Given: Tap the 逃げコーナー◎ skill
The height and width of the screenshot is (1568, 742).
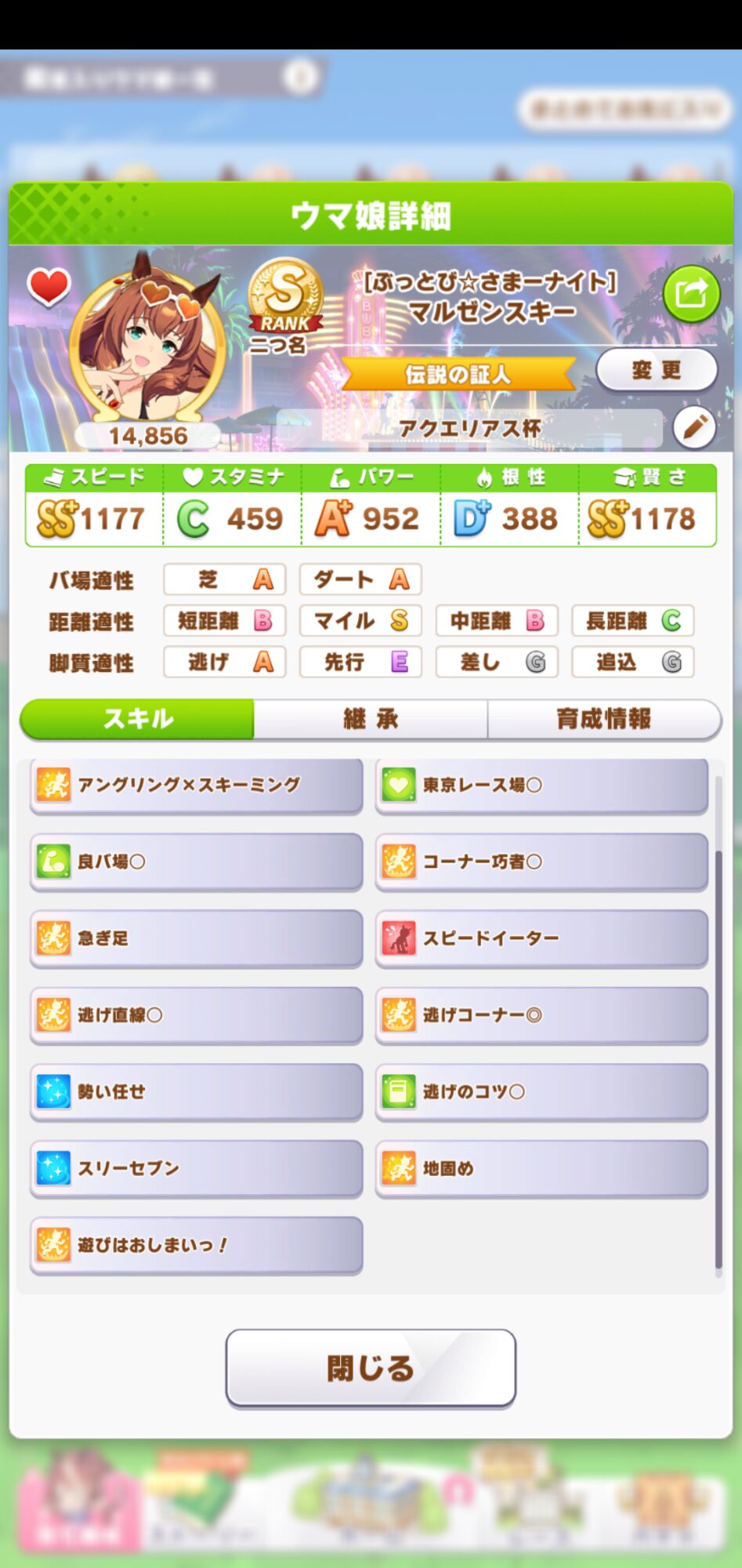Looking at the screenshot, I should tap(542, 1015).
